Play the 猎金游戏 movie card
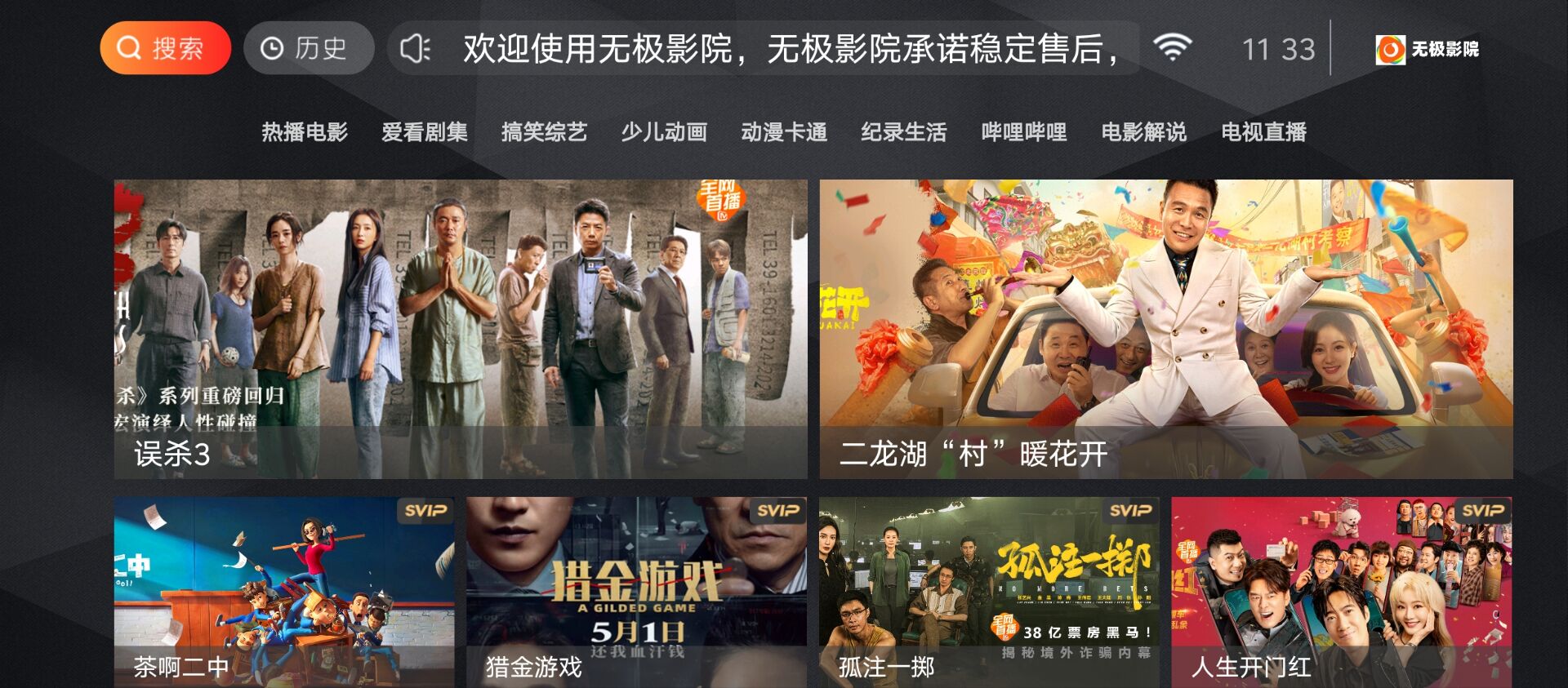 coord(636,592)
